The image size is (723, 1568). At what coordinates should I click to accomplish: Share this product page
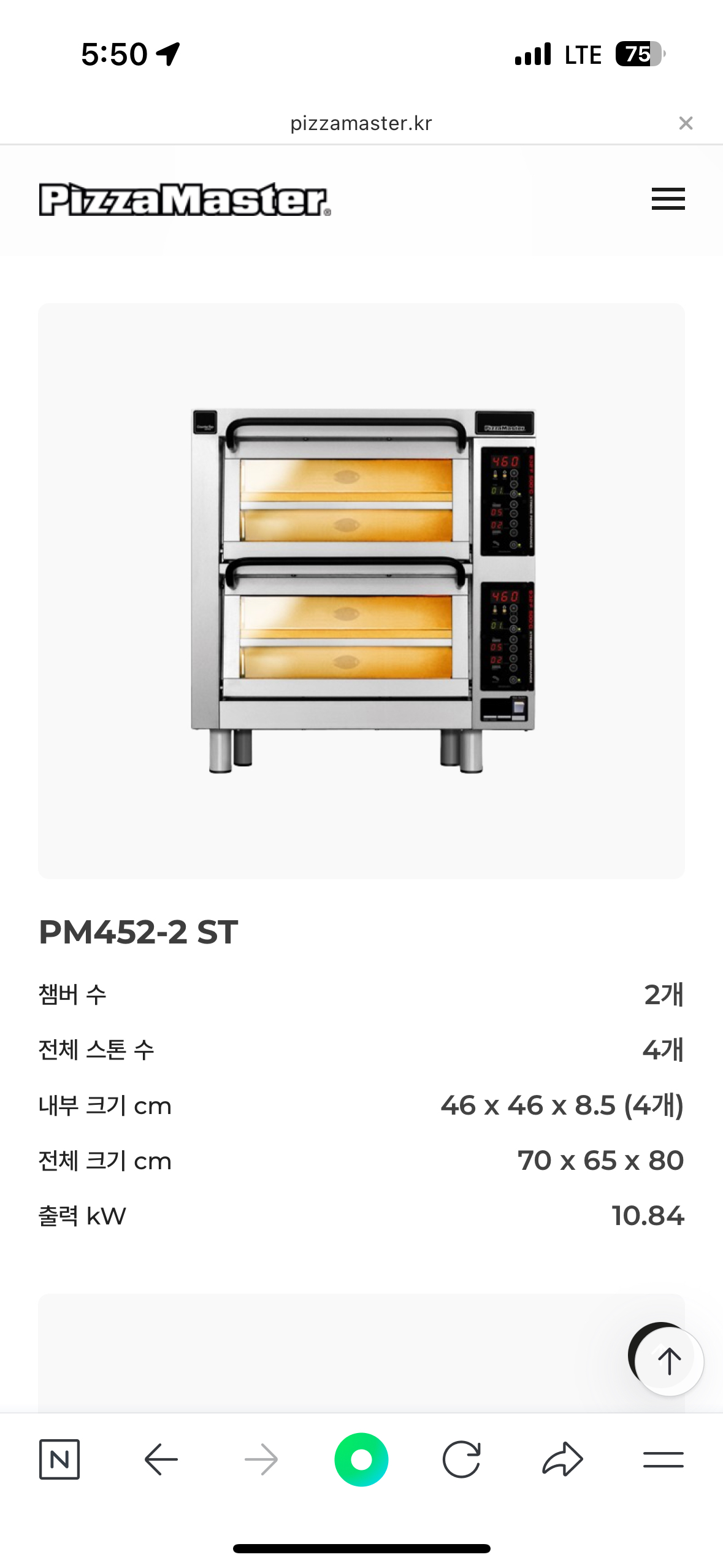pos(562,1459)
